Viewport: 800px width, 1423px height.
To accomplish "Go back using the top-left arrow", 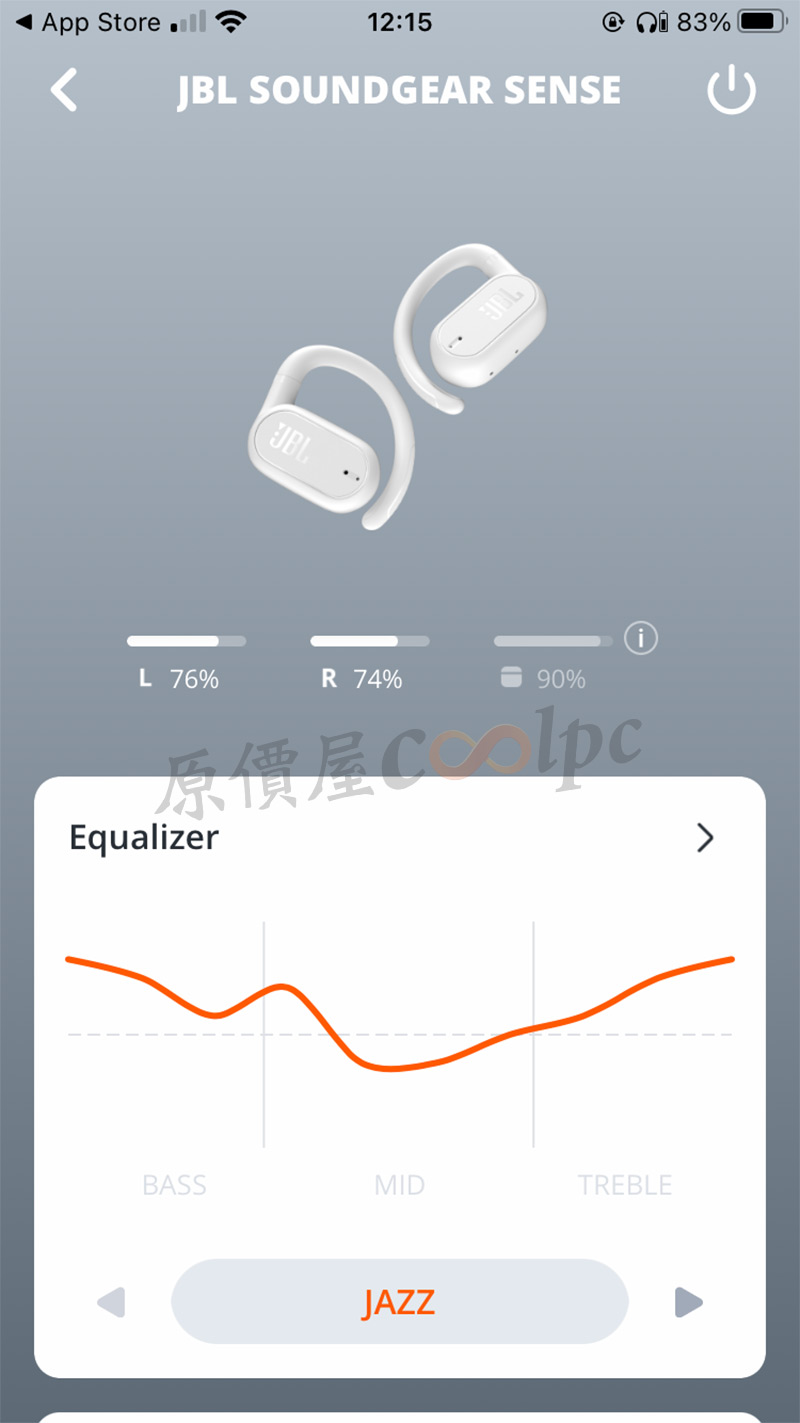I will [x=64, y=90].
